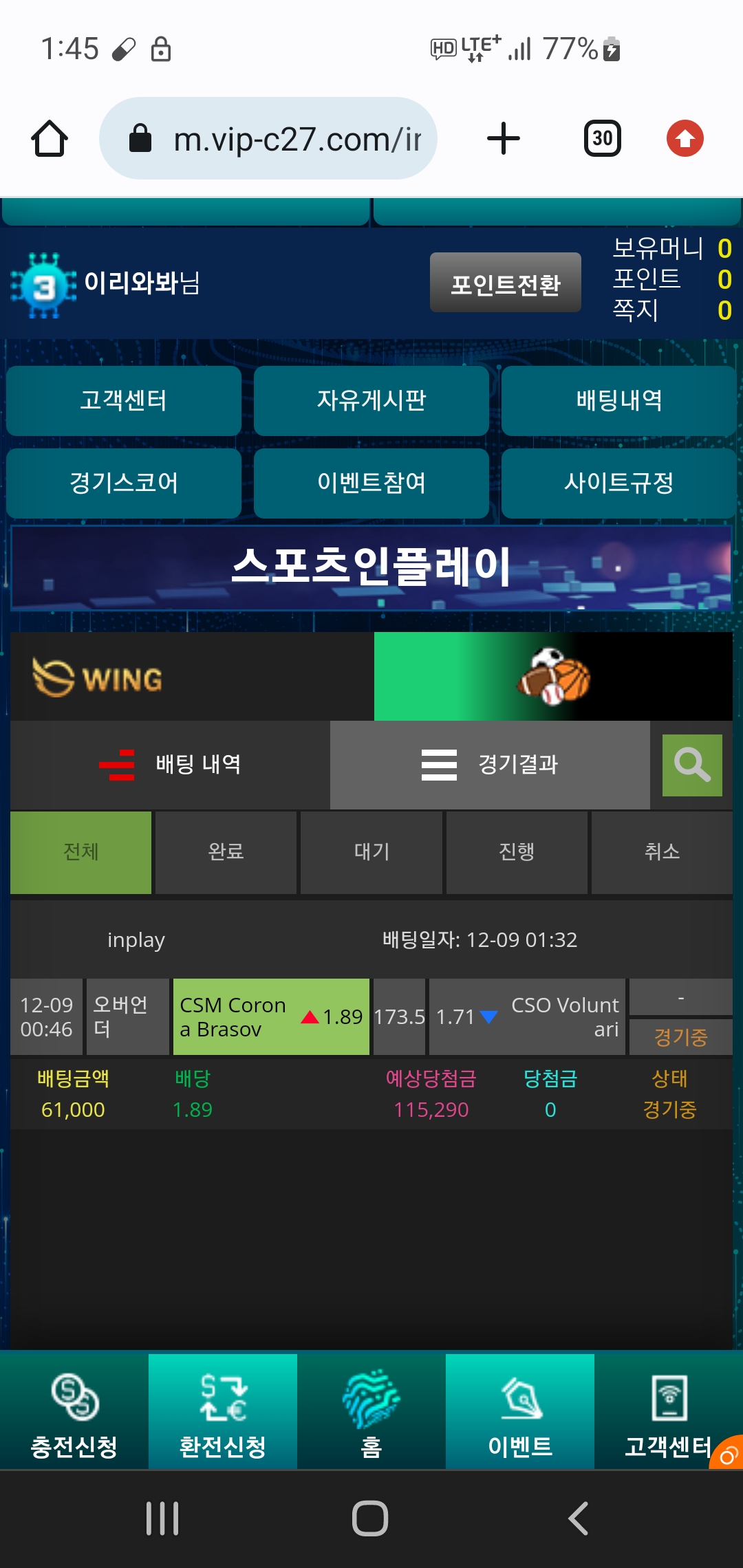The height and width of the screenshot is (1568, 743).
Task: Filter bets by 진행
Action: [x=517, y=852]
